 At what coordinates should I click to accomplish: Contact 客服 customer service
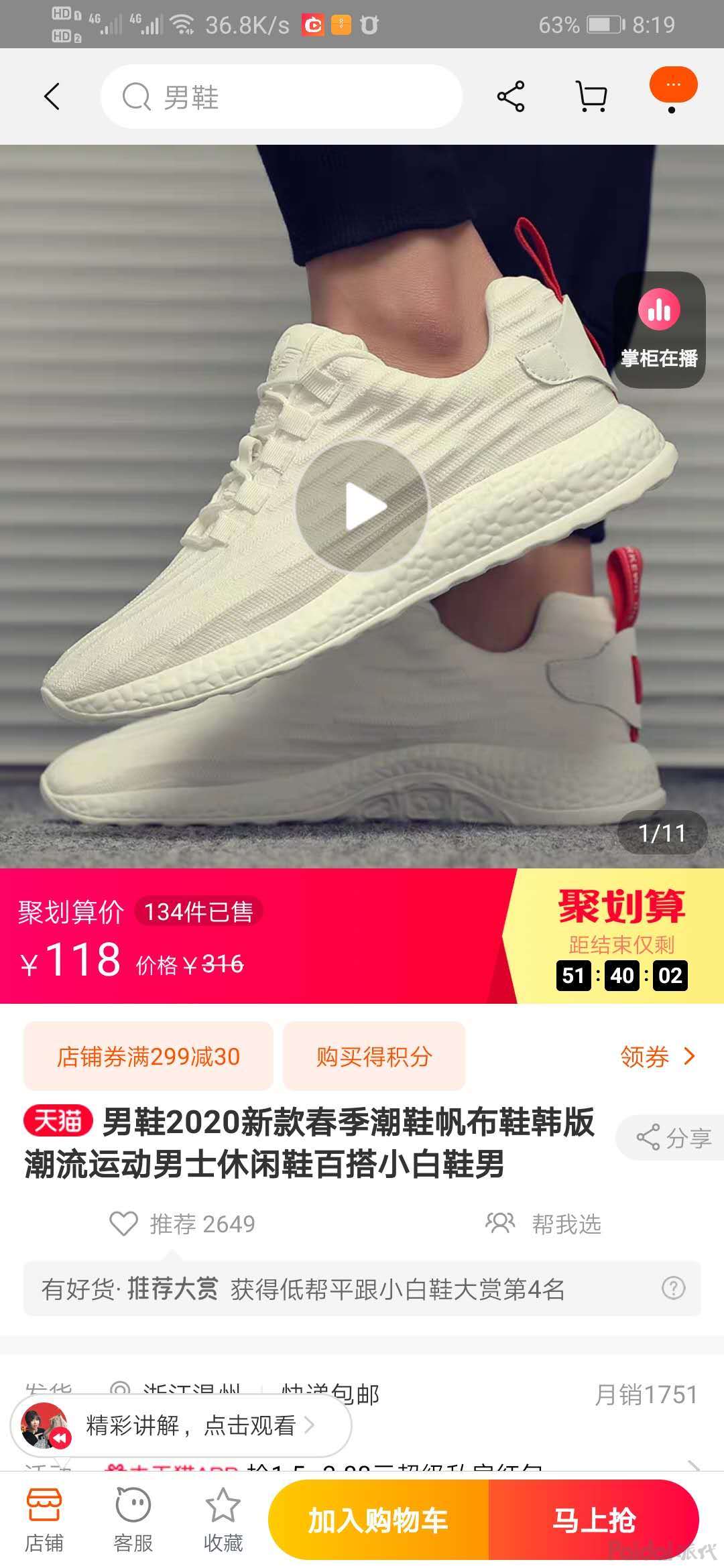133,1520
